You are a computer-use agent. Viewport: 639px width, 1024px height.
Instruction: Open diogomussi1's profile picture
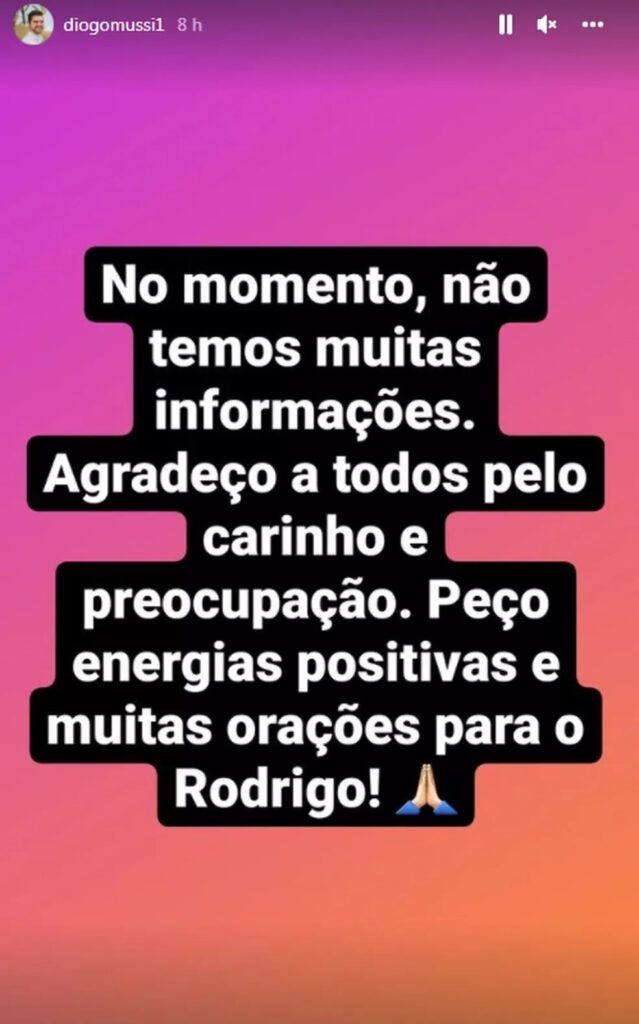33,25
